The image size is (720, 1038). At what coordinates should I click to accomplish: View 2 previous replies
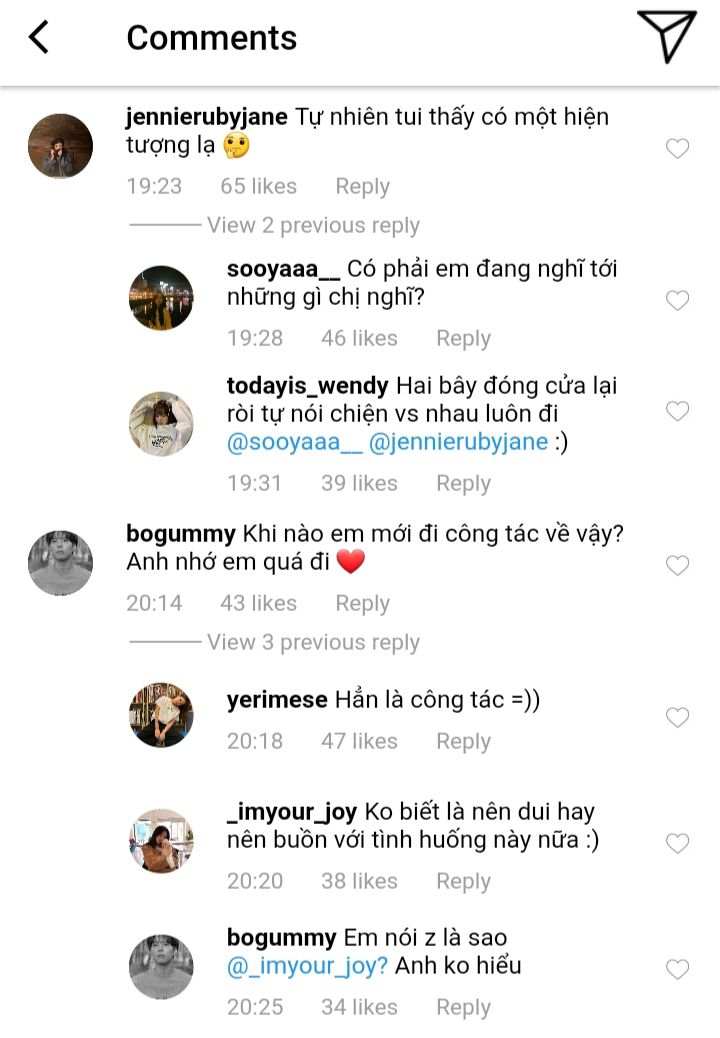(312, 225)
